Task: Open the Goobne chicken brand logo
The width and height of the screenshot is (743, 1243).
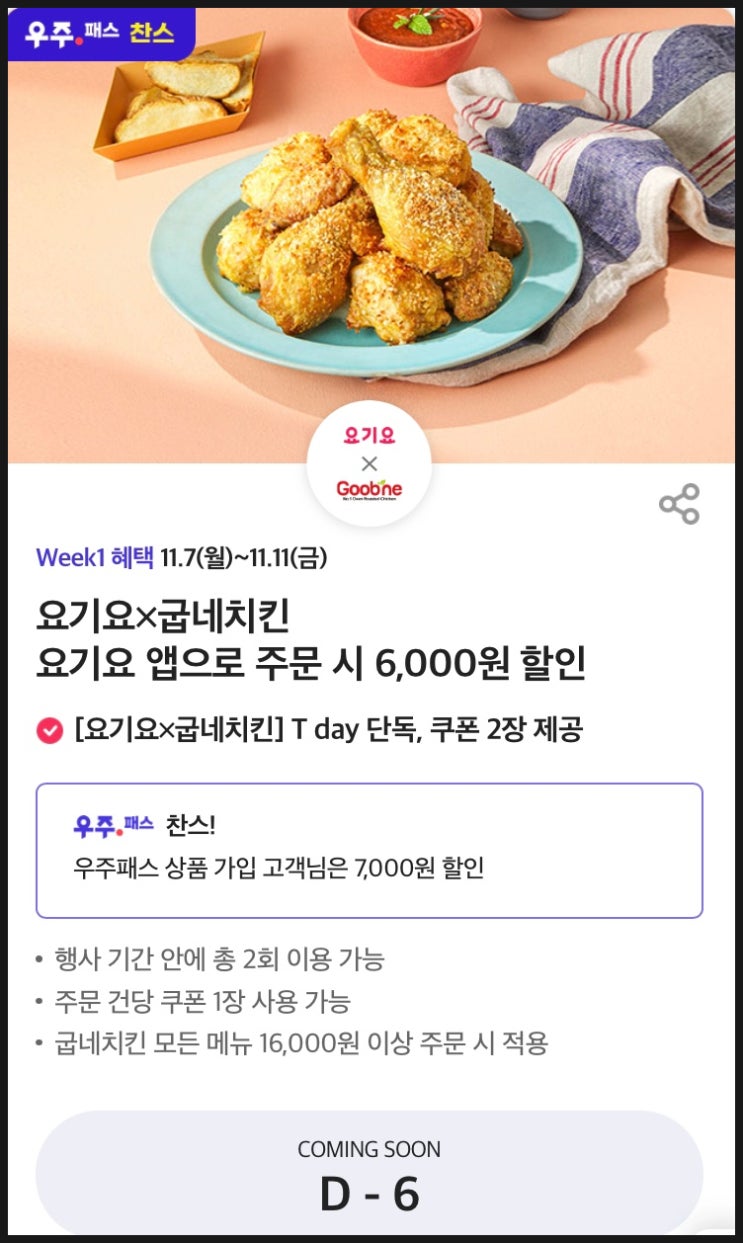Action: point(371,491)
